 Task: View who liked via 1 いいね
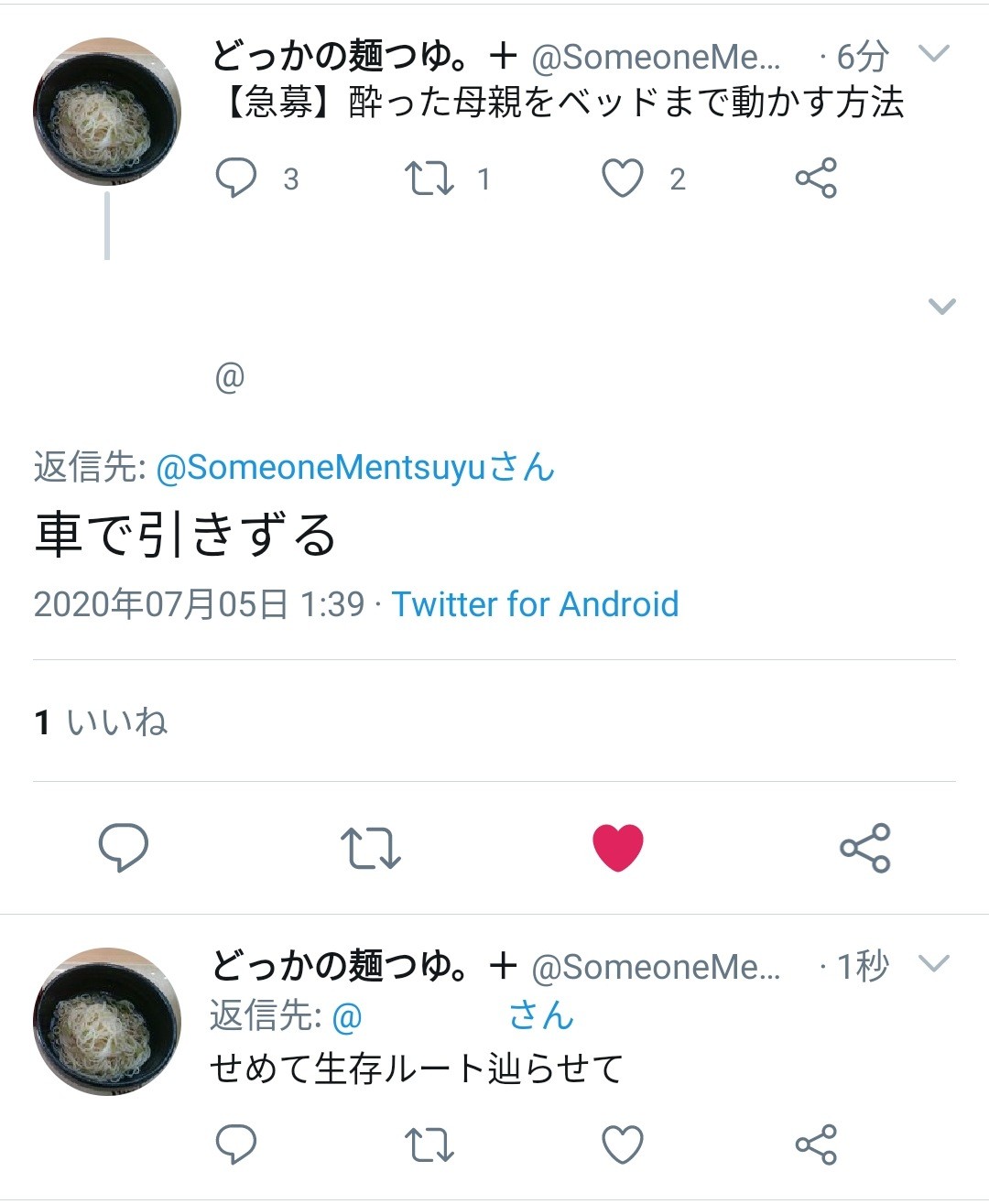(x=101, y=722)
